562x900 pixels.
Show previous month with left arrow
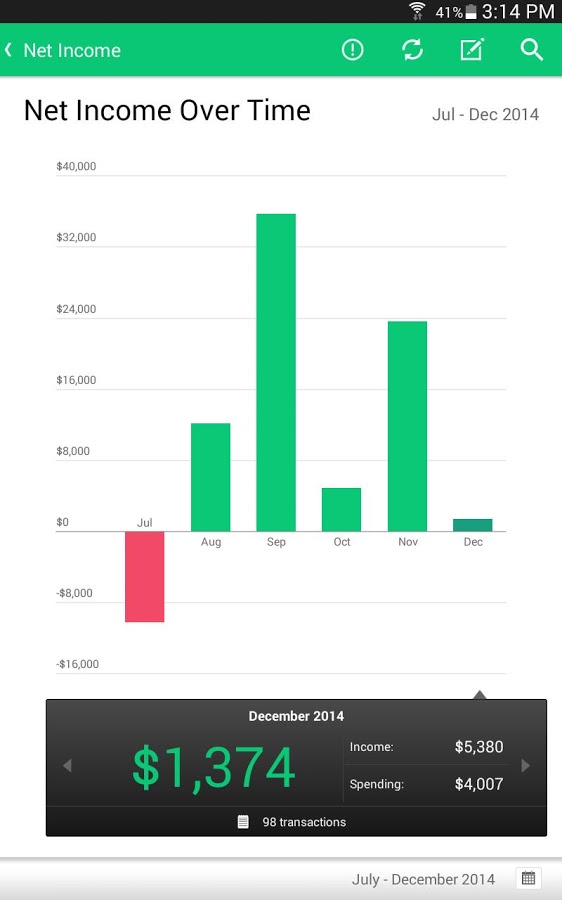point(67,765)
